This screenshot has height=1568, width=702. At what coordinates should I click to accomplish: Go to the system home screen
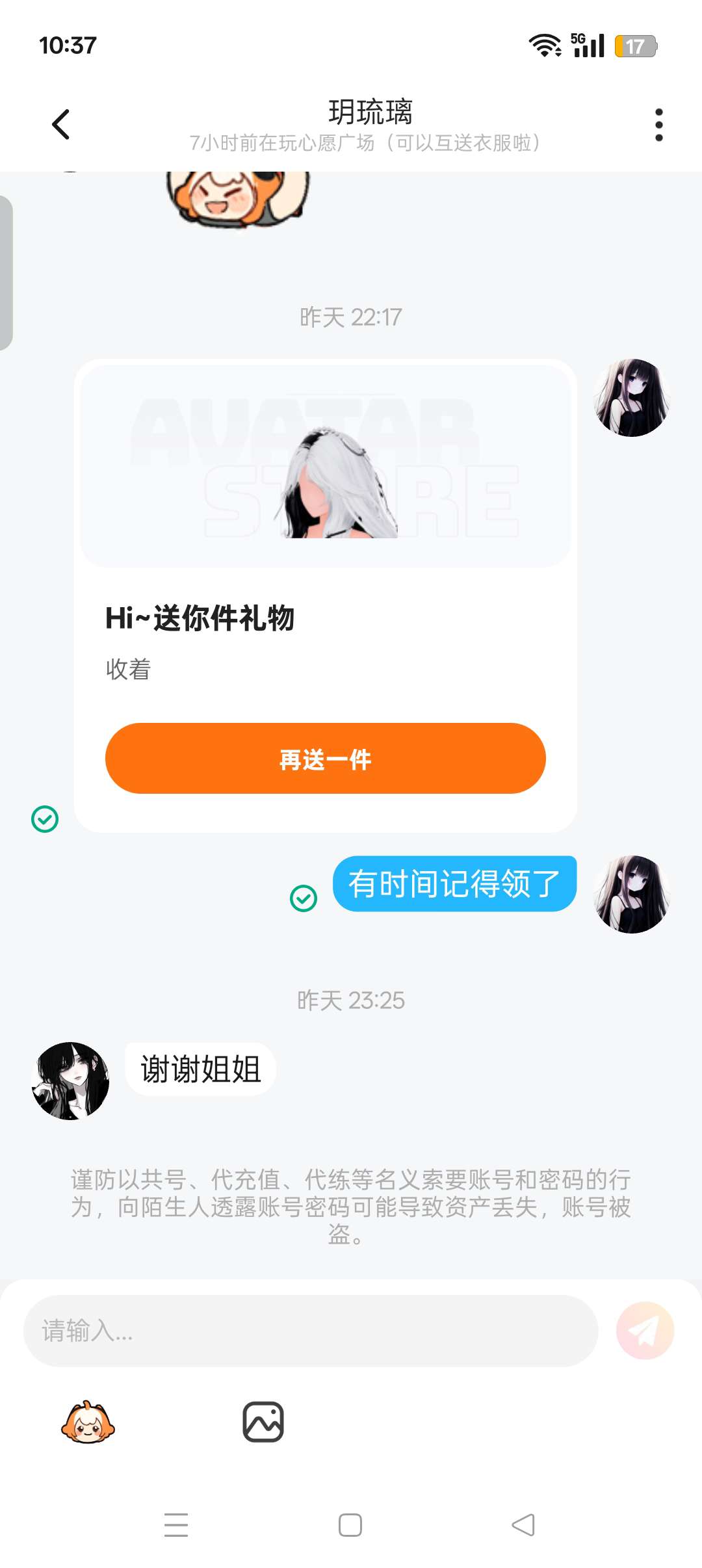tap(350, 1524)
